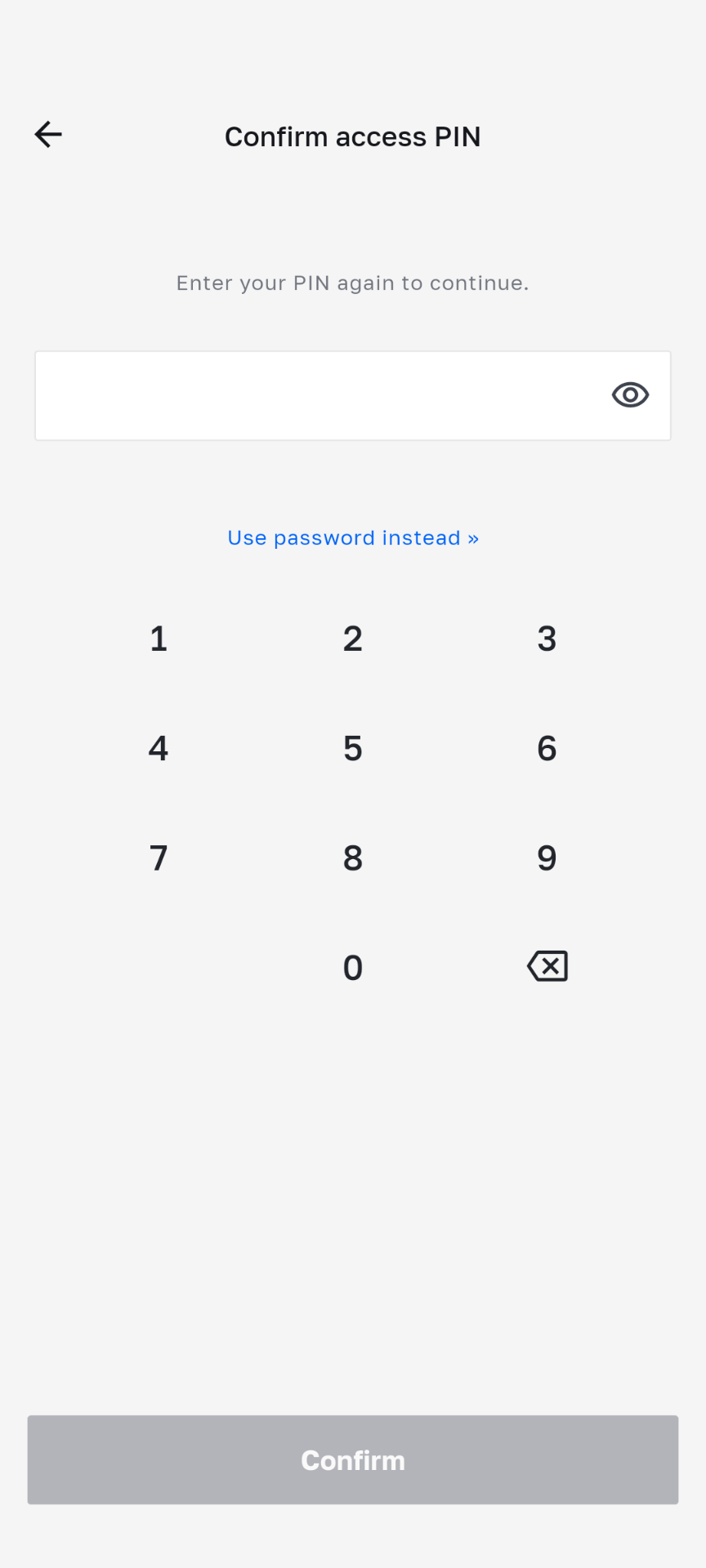Tap the Confirm button
The height and width of the screenshot is (1568, 706).
[x=353, y=1460]
